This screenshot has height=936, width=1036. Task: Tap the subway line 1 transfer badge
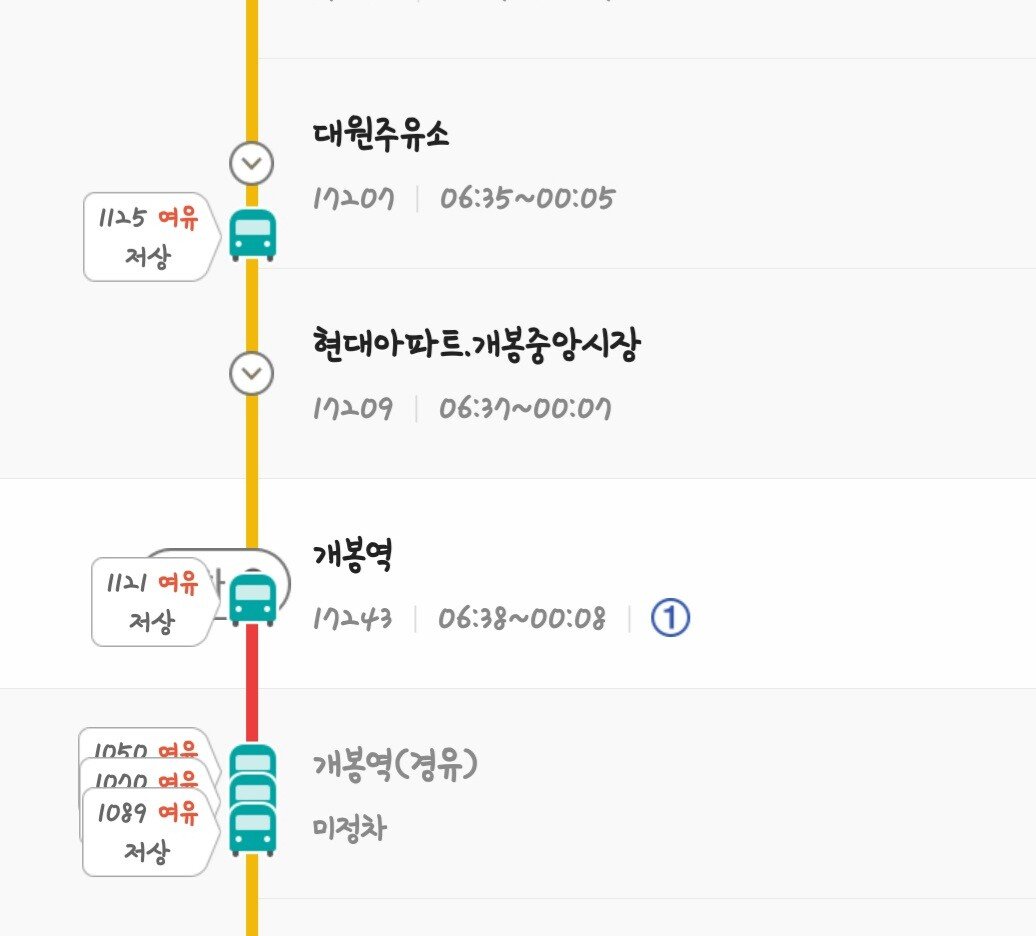[x=670, y=619]
